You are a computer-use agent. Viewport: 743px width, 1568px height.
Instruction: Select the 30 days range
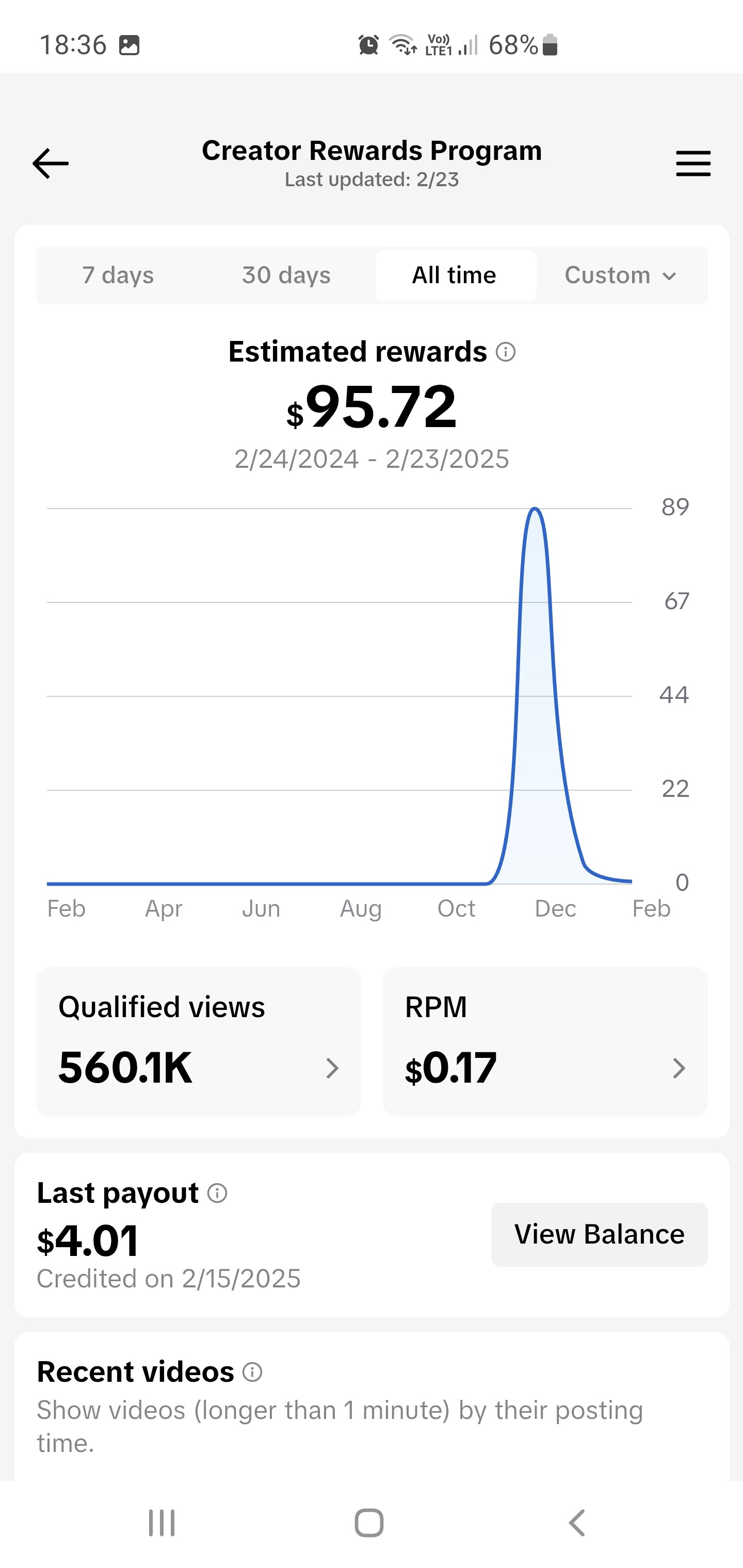(286, 275)
